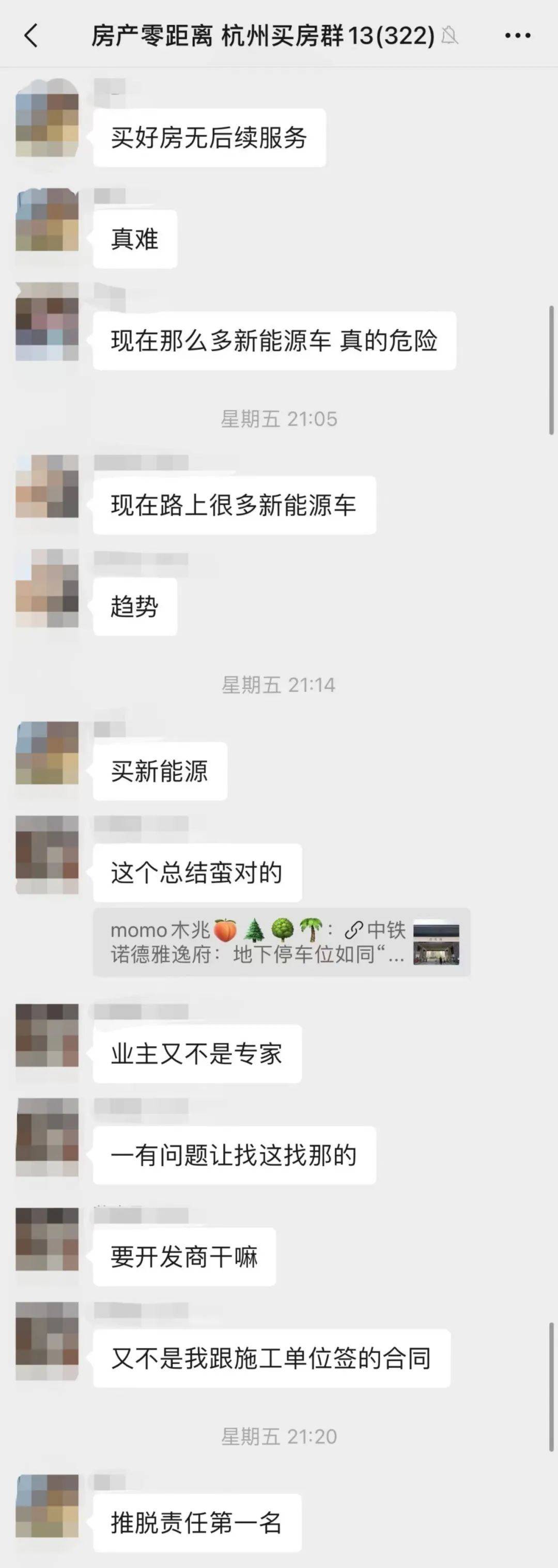558x1568 pixels.
Task: Tap avatar beside 推脱责任第一名
Action: [x=47, y=1506]
